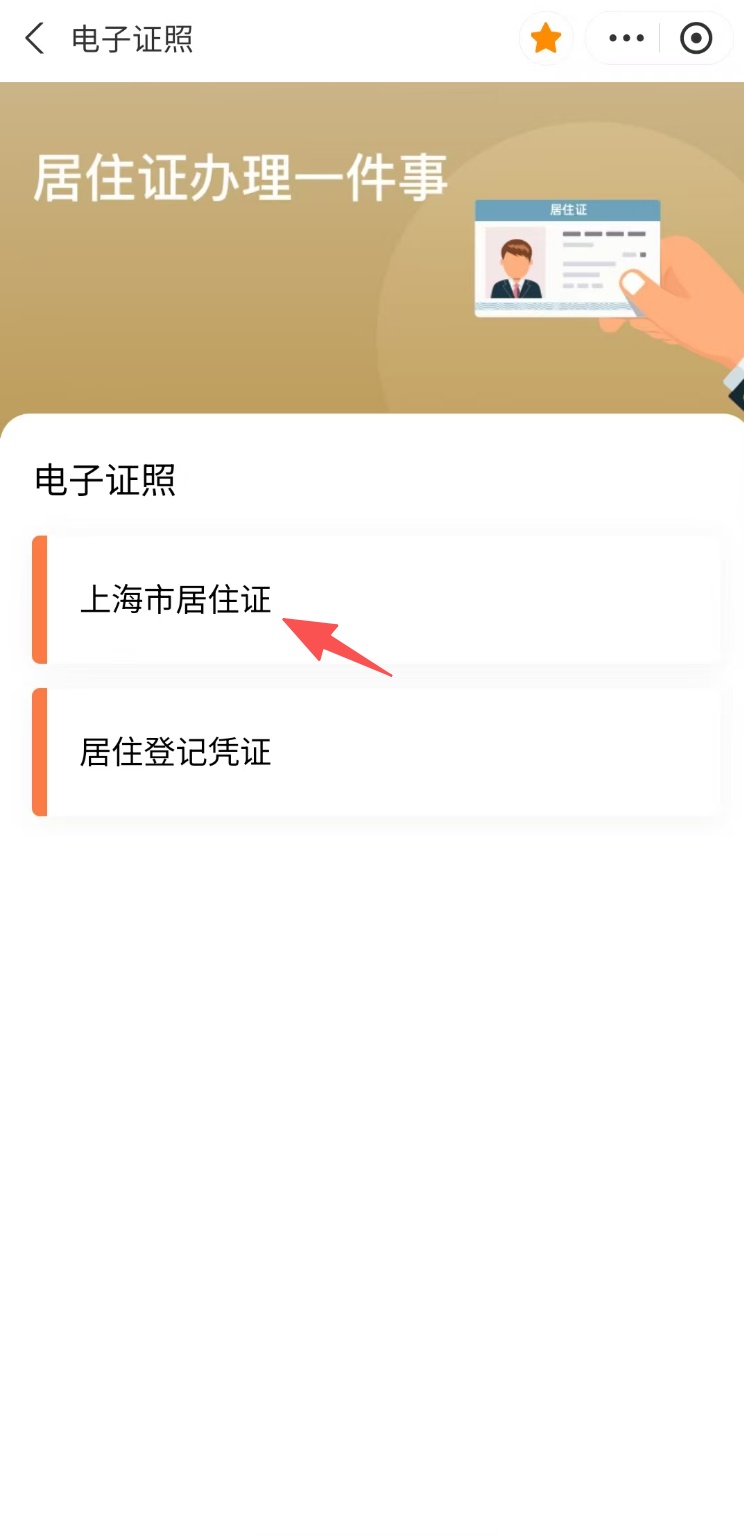Tap the star favorite icon
The image size is (744, 1536).
click(546, 40)
